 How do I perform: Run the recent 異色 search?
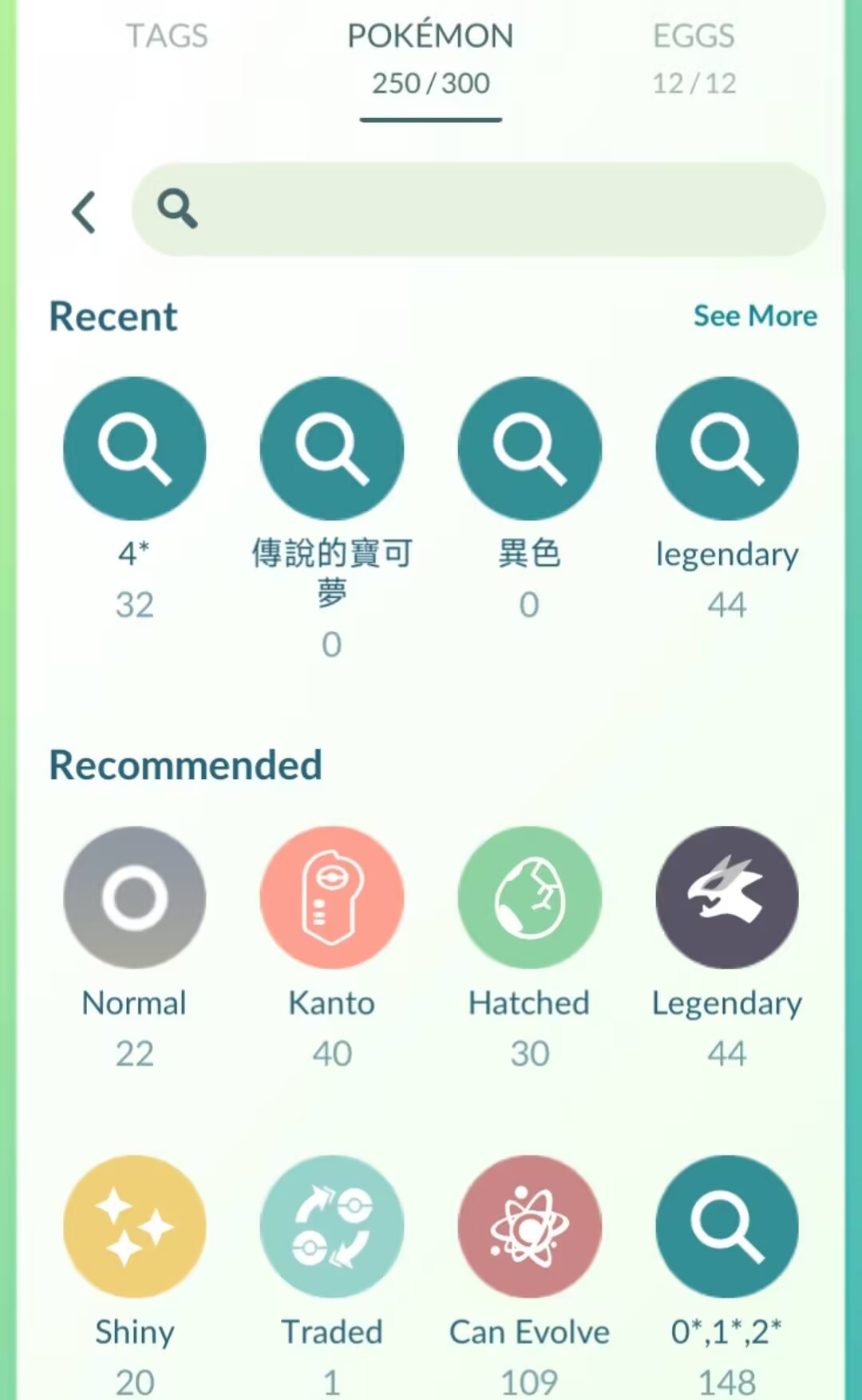click(x=529, y=449)
